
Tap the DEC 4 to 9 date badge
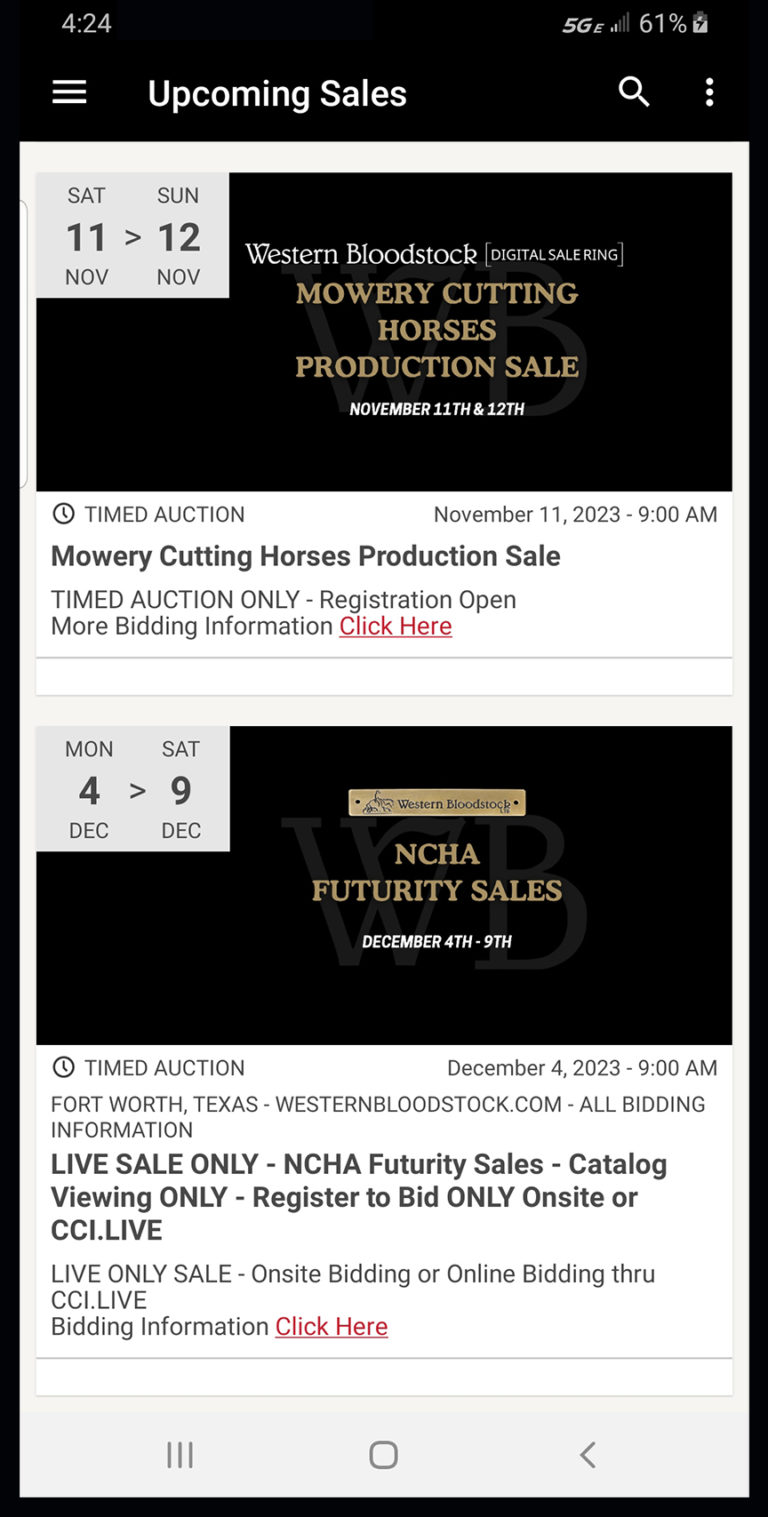tap(134, 789)
